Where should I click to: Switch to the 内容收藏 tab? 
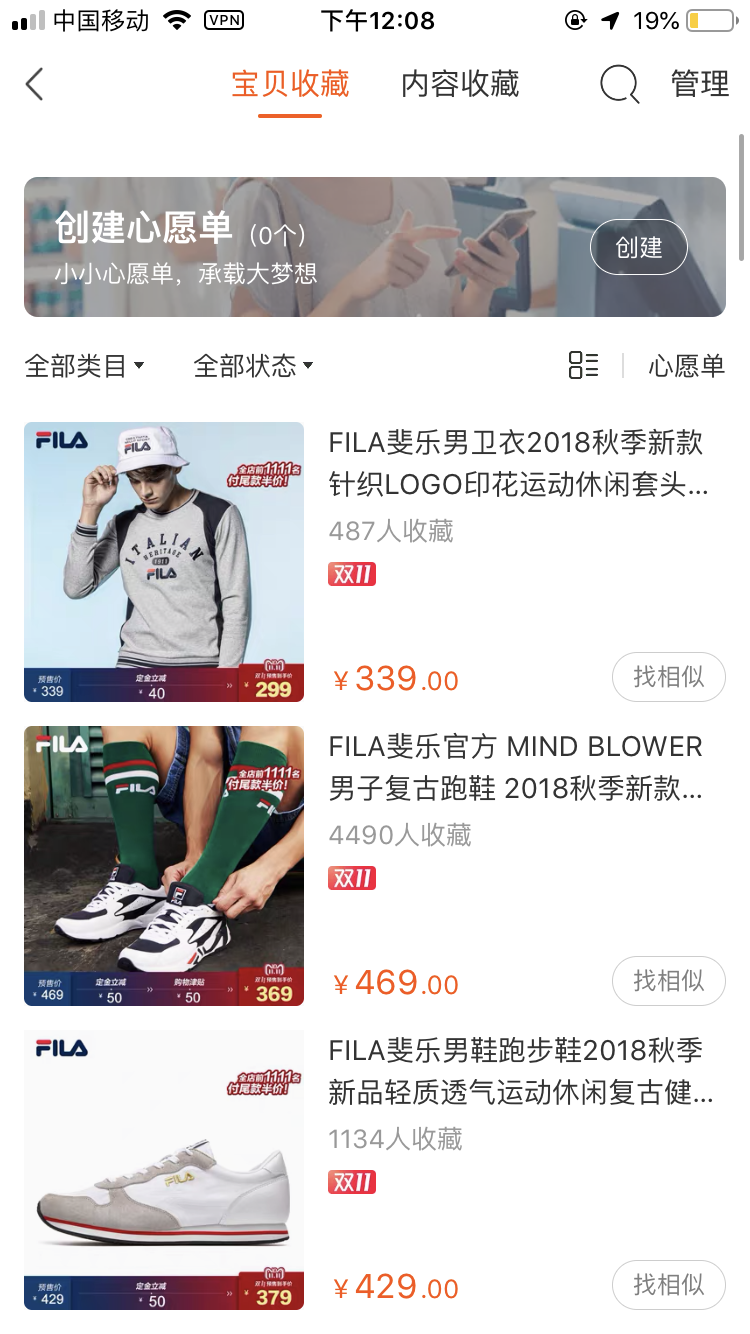(460, 84)
